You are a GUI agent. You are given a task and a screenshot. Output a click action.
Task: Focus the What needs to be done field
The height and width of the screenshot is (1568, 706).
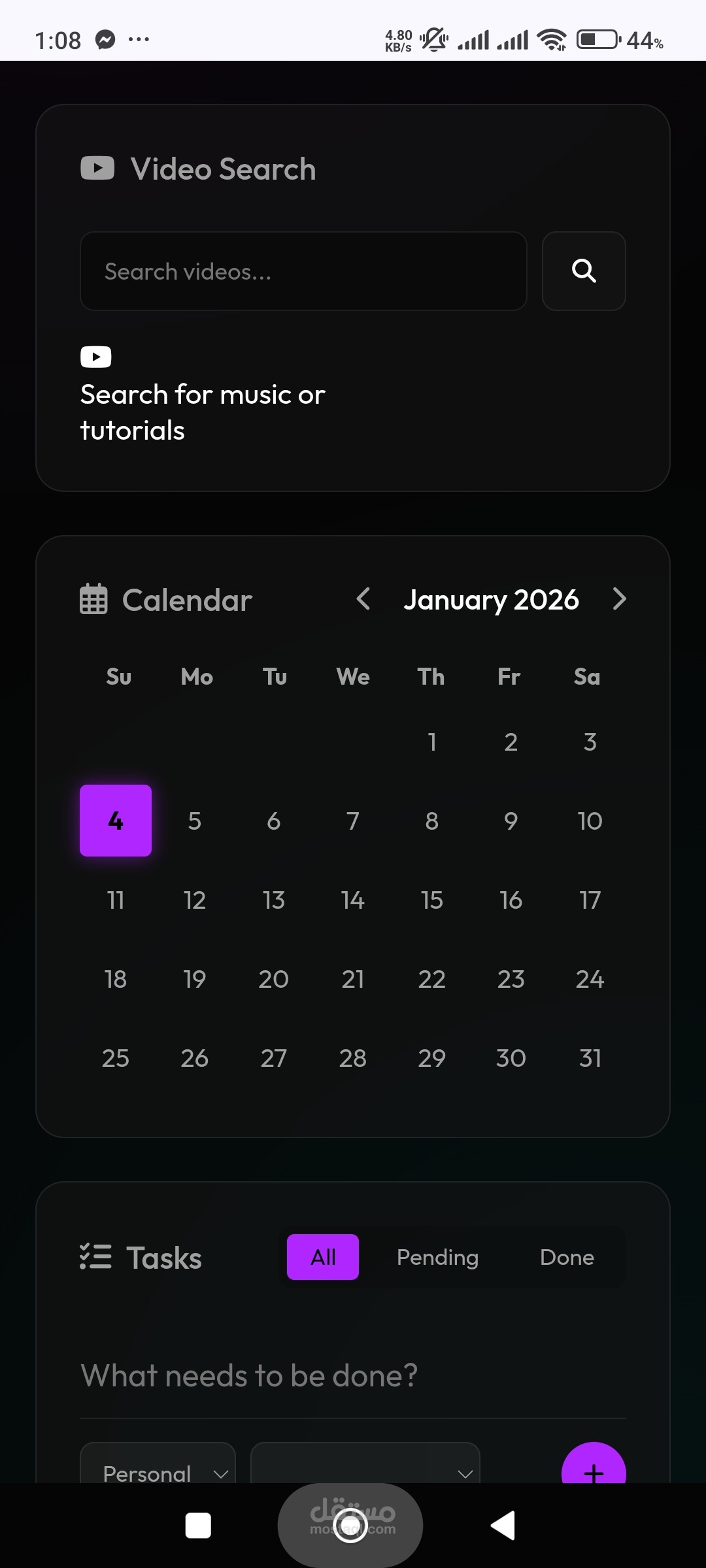[x=353, y=1376]
